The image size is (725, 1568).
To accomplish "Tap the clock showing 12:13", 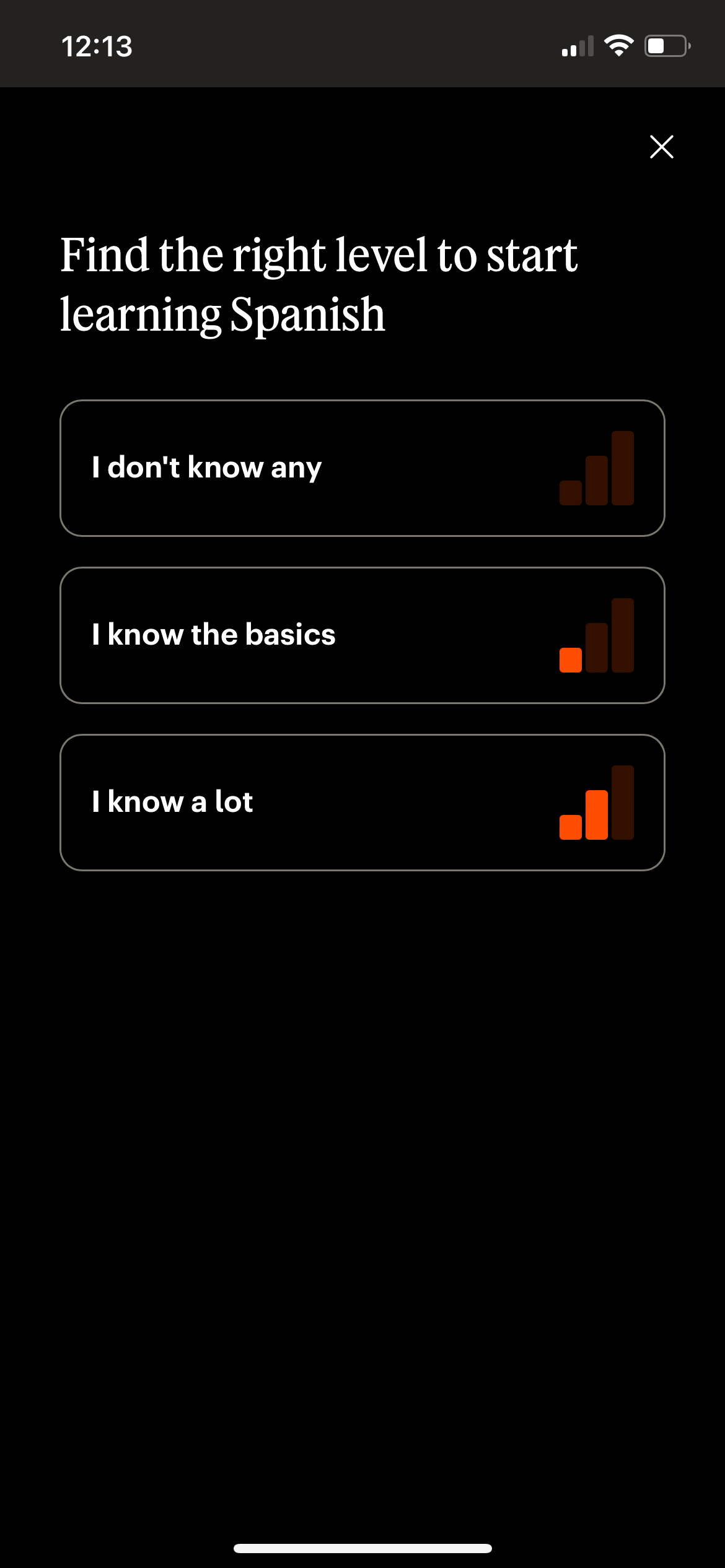I will coord(97,46).
